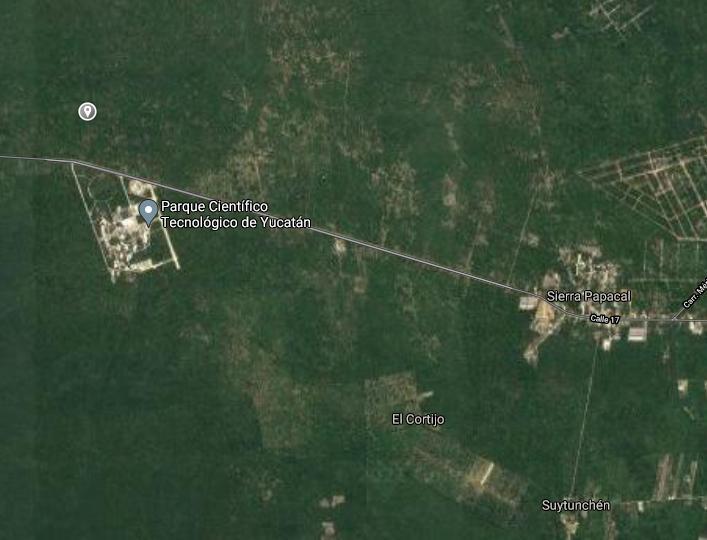Screen dimensions: 707x540
Task: Select the Suytunchén place label
Action: coord(575,505)
